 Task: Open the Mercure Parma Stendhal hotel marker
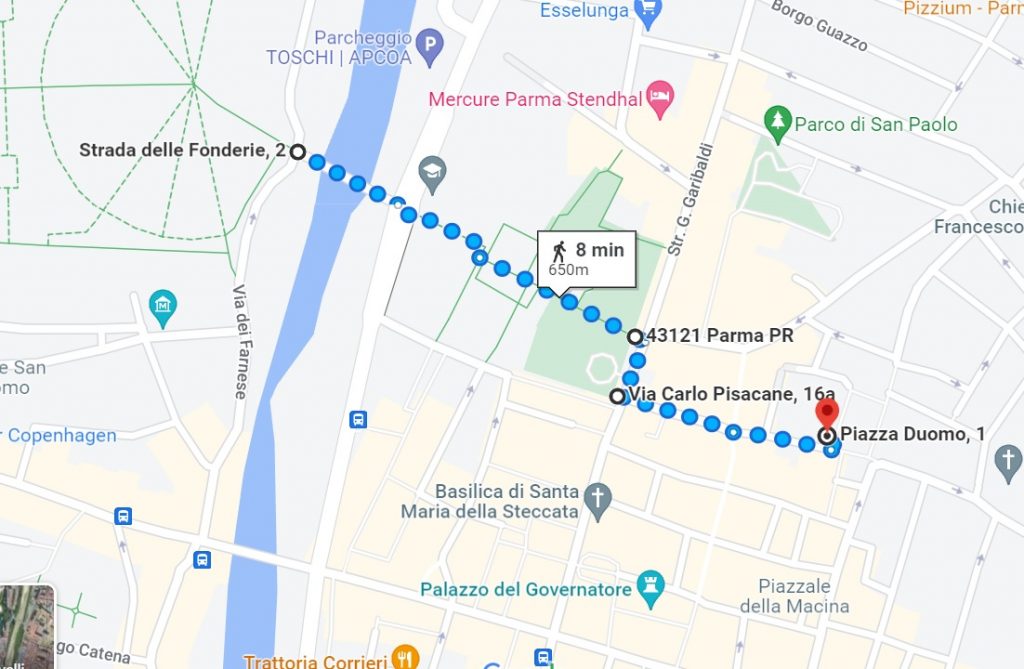tap(660, 99)
